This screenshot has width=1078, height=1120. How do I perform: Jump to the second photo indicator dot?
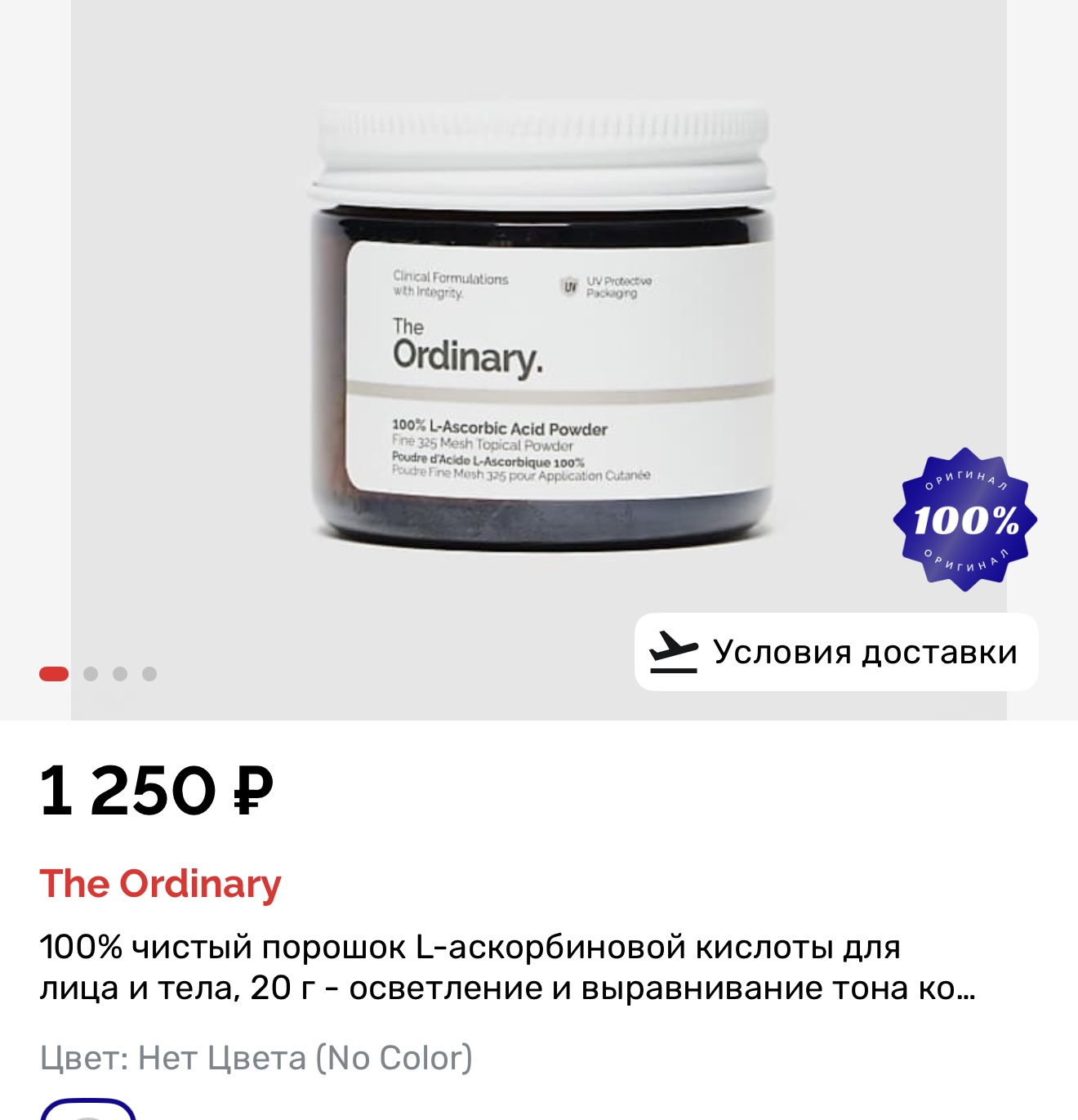click(91, 674)
